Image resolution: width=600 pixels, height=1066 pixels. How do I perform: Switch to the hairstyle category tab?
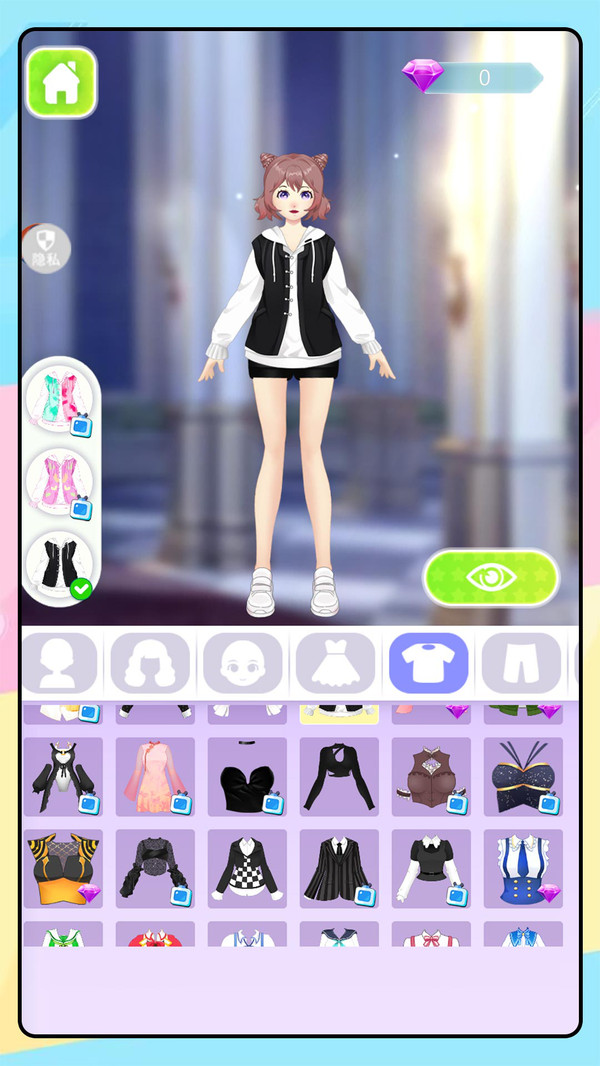coord(150,663)
